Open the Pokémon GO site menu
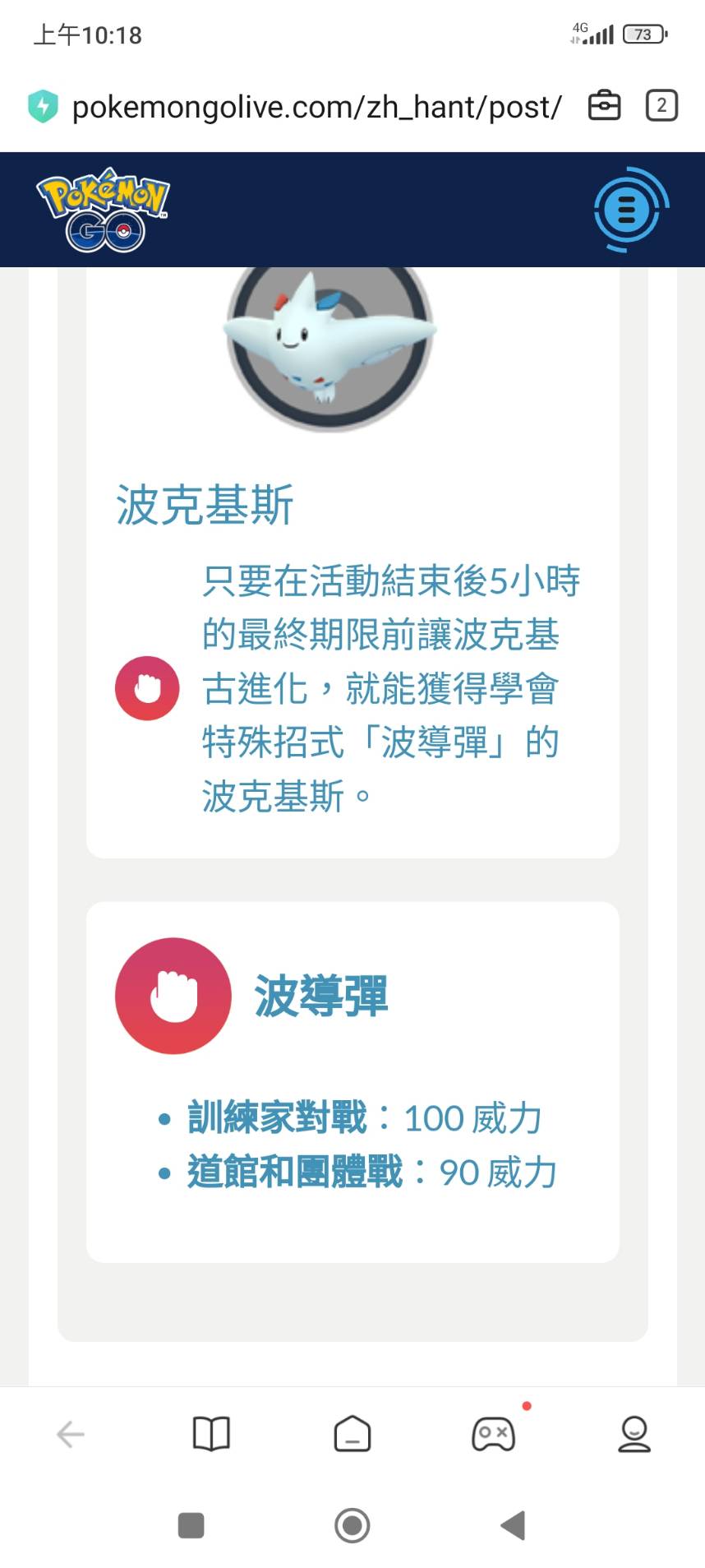705x1568 pixels. [x=627, y=209]
